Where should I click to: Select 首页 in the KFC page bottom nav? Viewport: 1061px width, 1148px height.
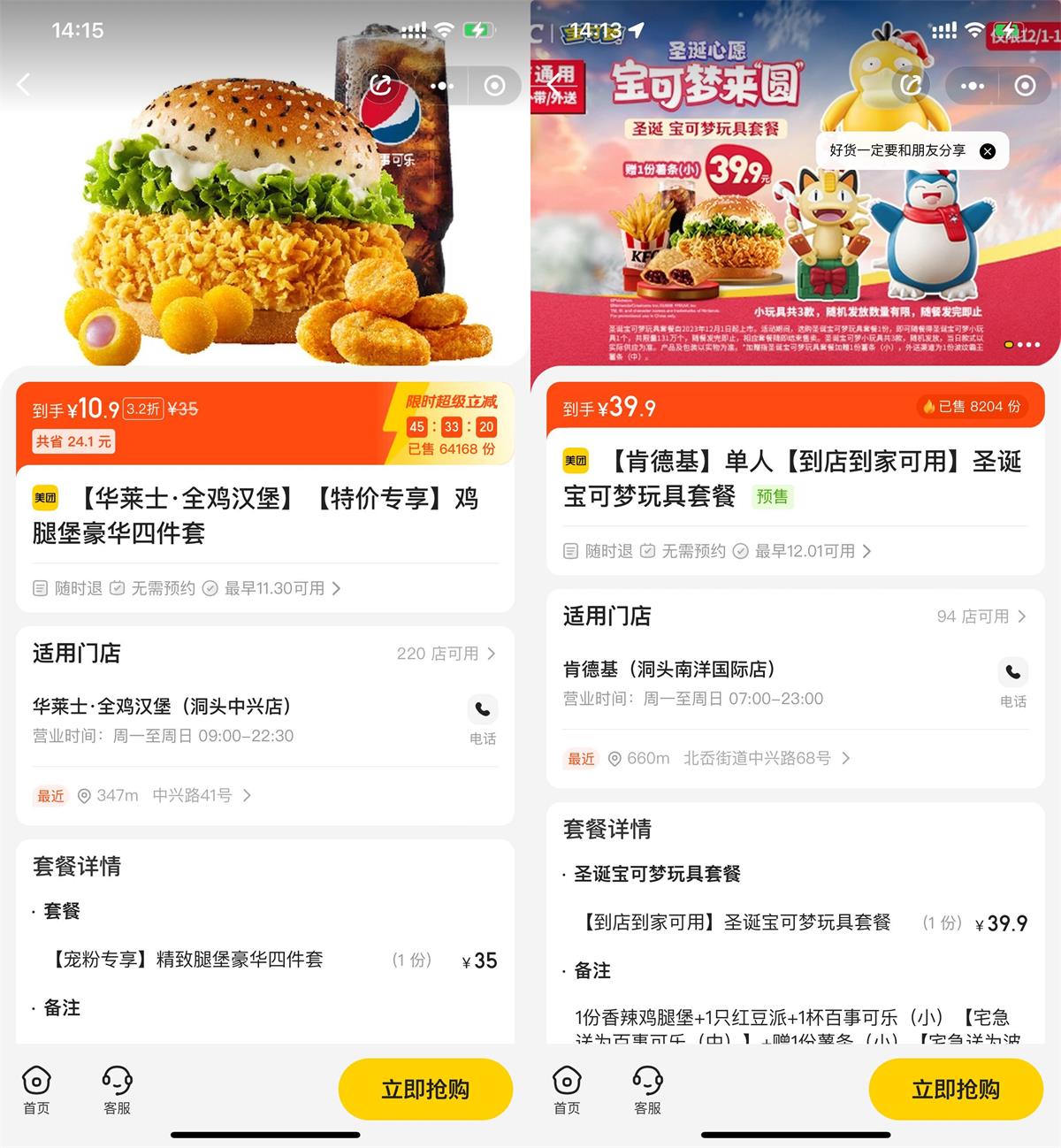[566, 1090]
